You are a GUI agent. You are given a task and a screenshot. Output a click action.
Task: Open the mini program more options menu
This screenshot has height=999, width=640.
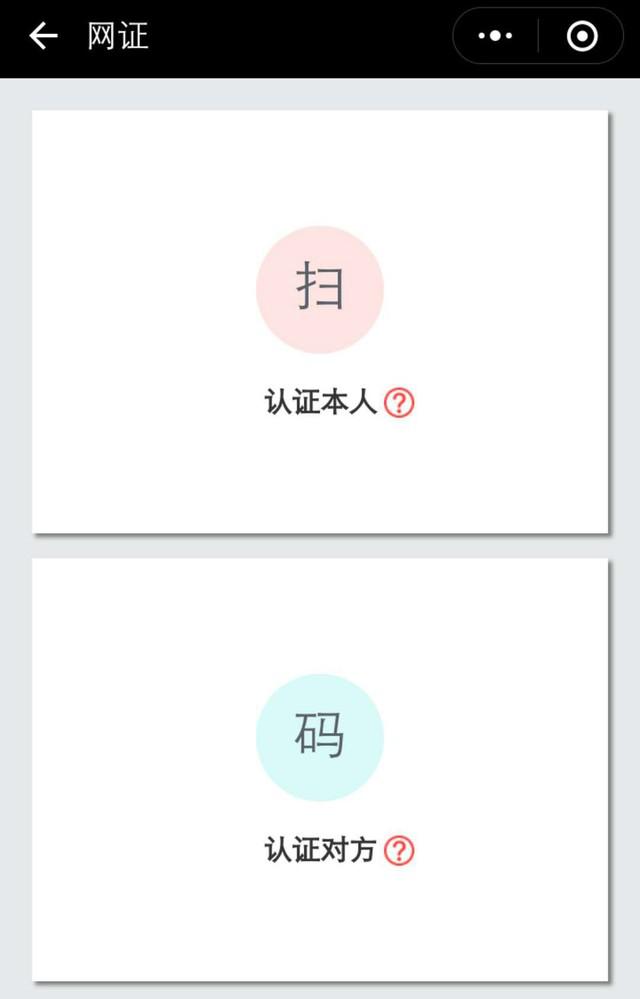click(496, 37)
